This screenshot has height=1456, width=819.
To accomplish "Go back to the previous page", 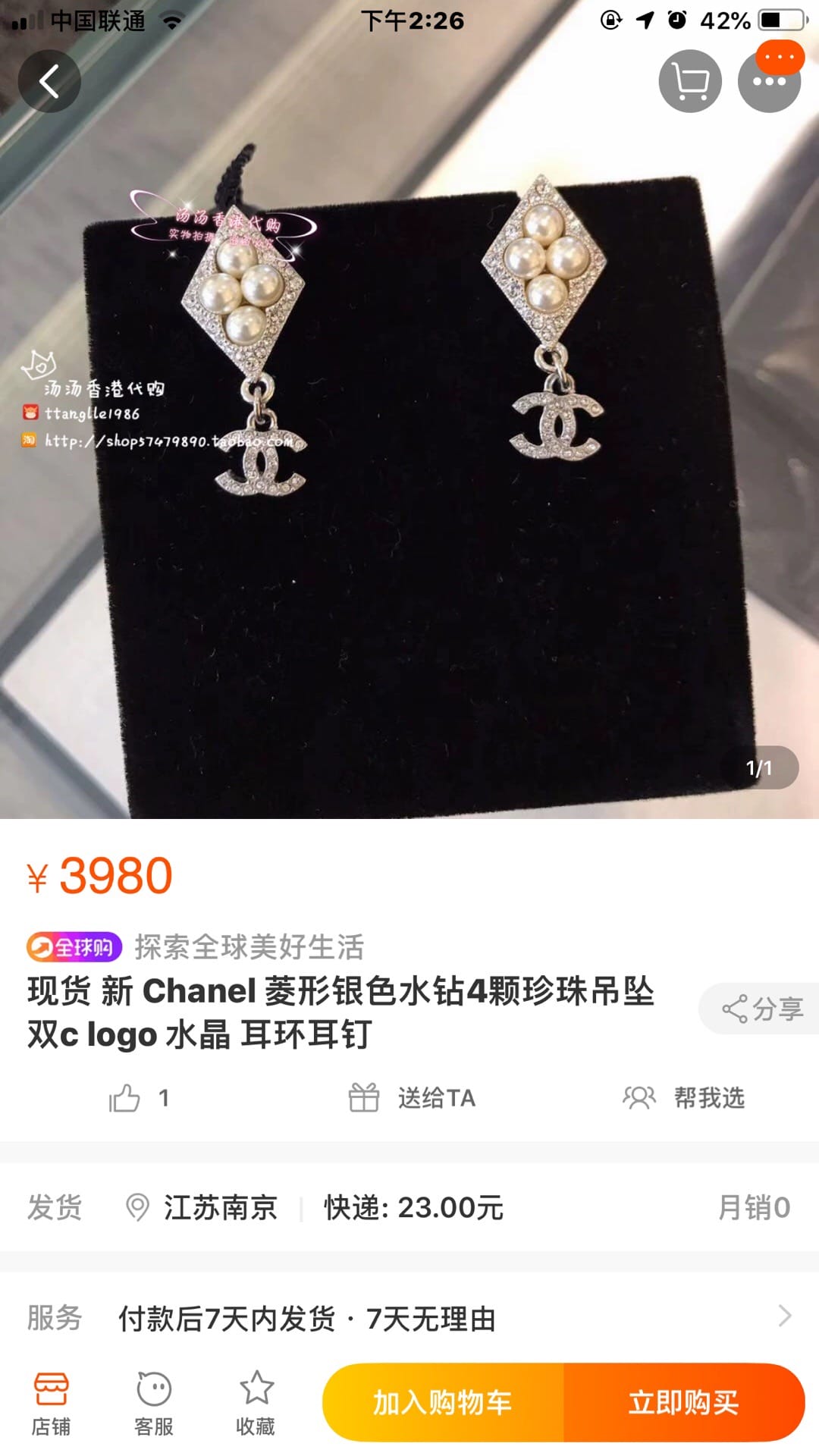I will [49, 81].
